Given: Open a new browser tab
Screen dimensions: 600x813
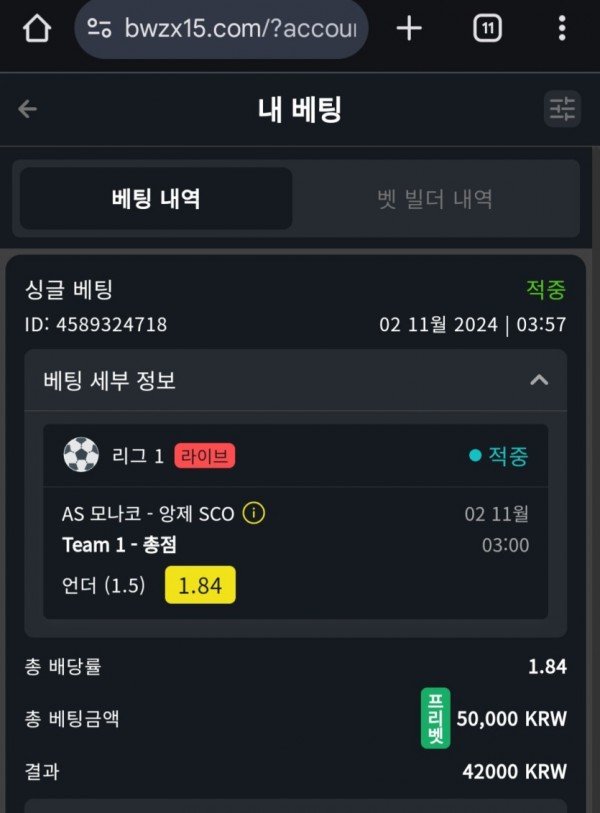Looking at the screenshot, I should (409, 29).
